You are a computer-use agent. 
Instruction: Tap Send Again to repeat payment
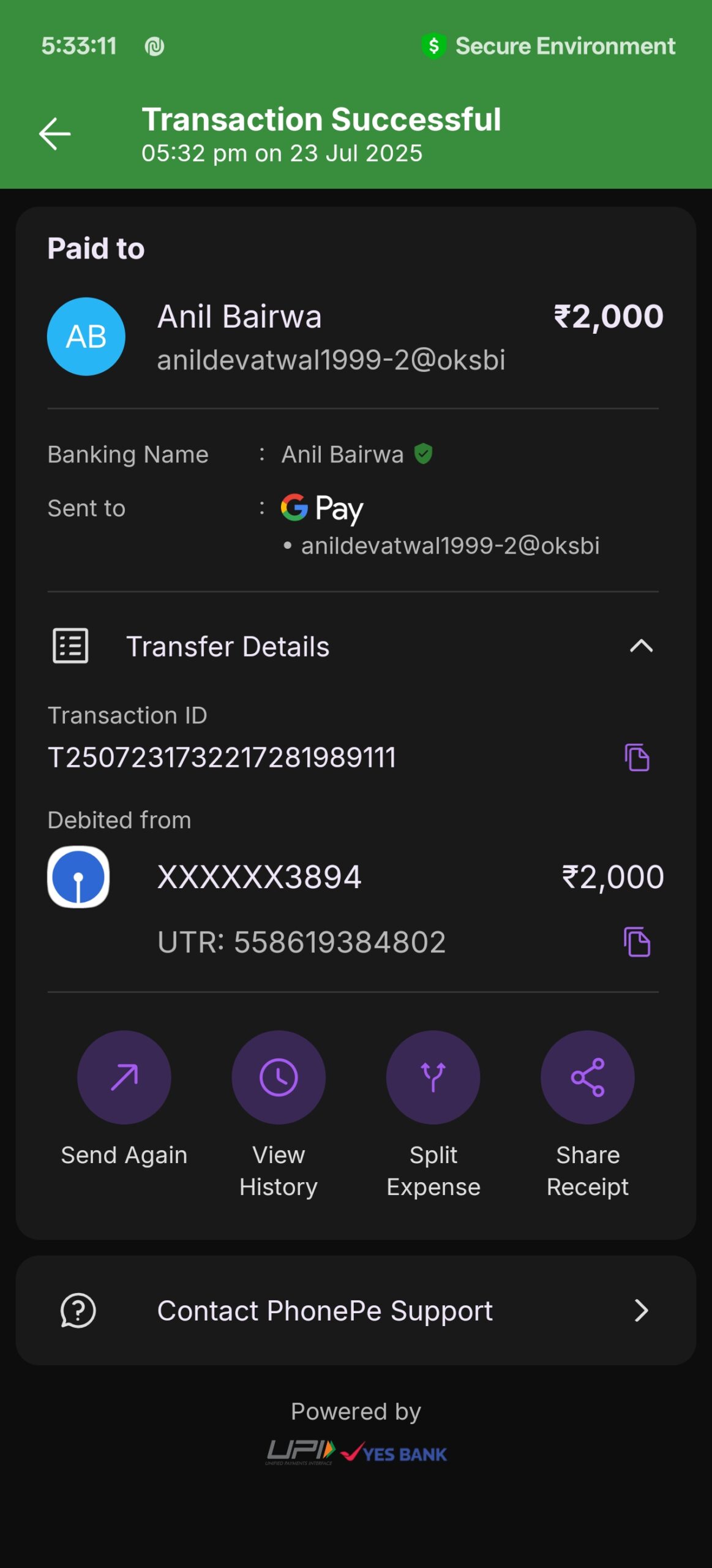coord(124,1077)
